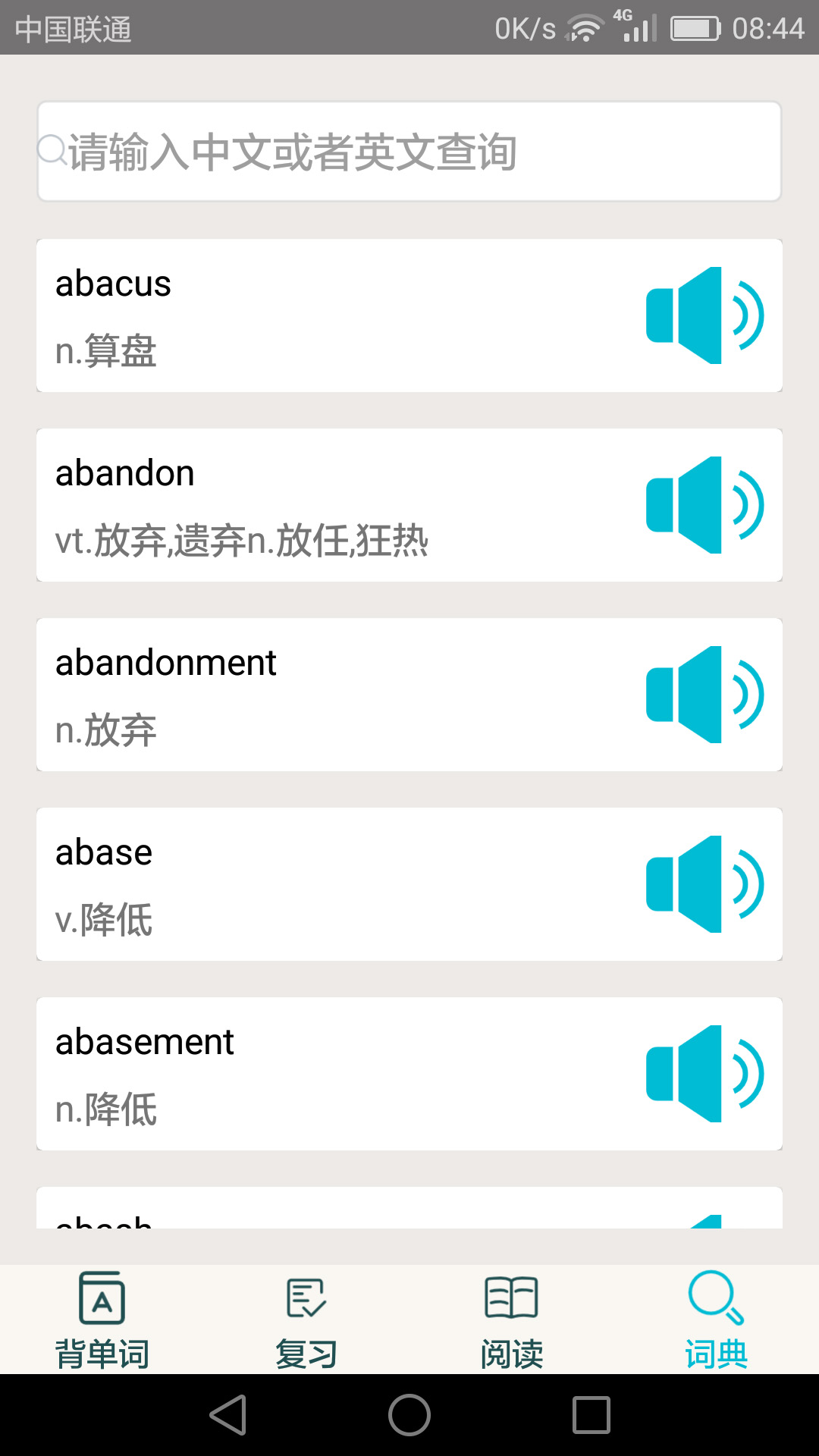Play pronunciation of abandonment
The width and height of the screenshot is (819, 1456).
click(x=704, y=694)
